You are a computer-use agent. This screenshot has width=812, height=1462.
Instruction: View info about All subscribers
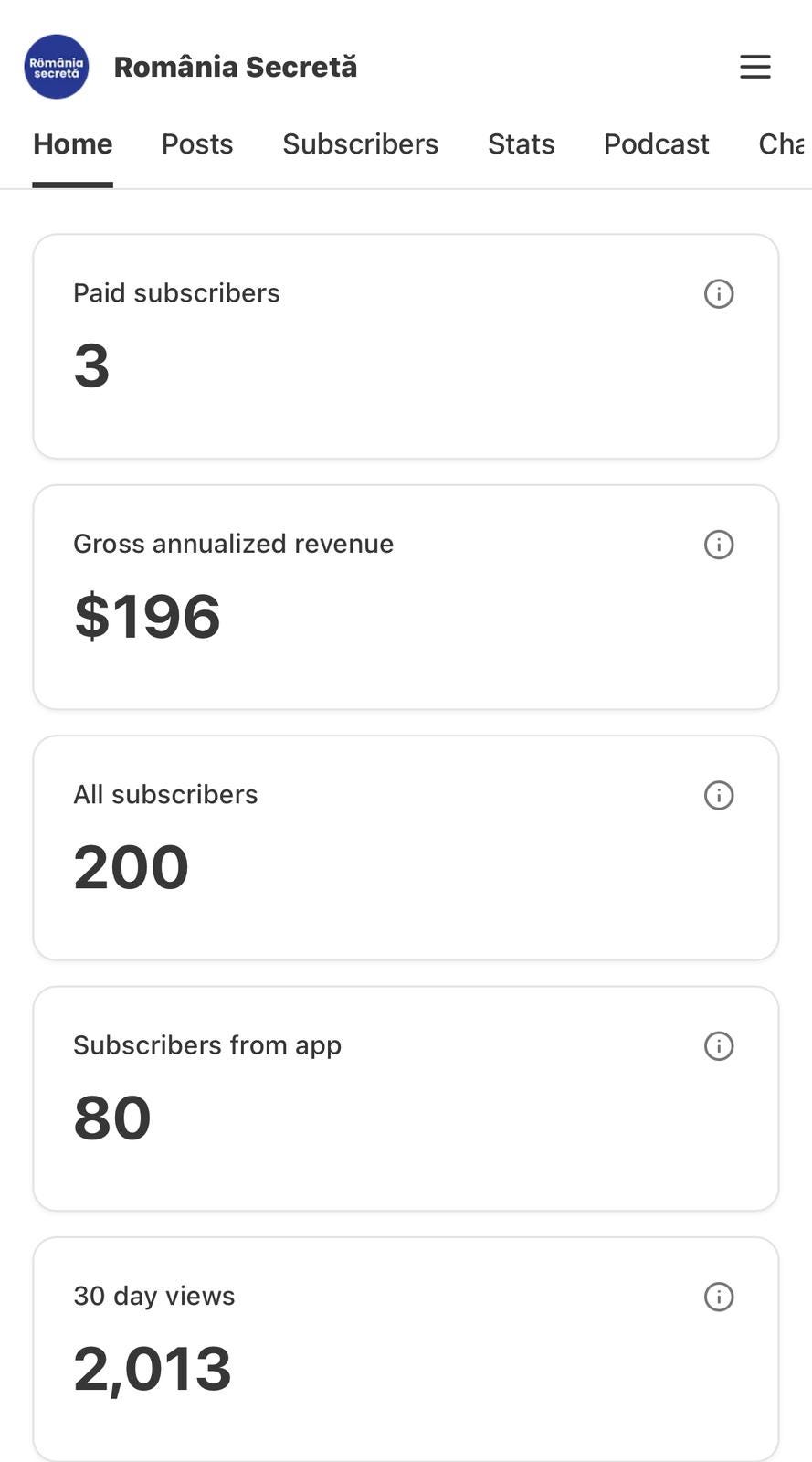tap(719, 795)
